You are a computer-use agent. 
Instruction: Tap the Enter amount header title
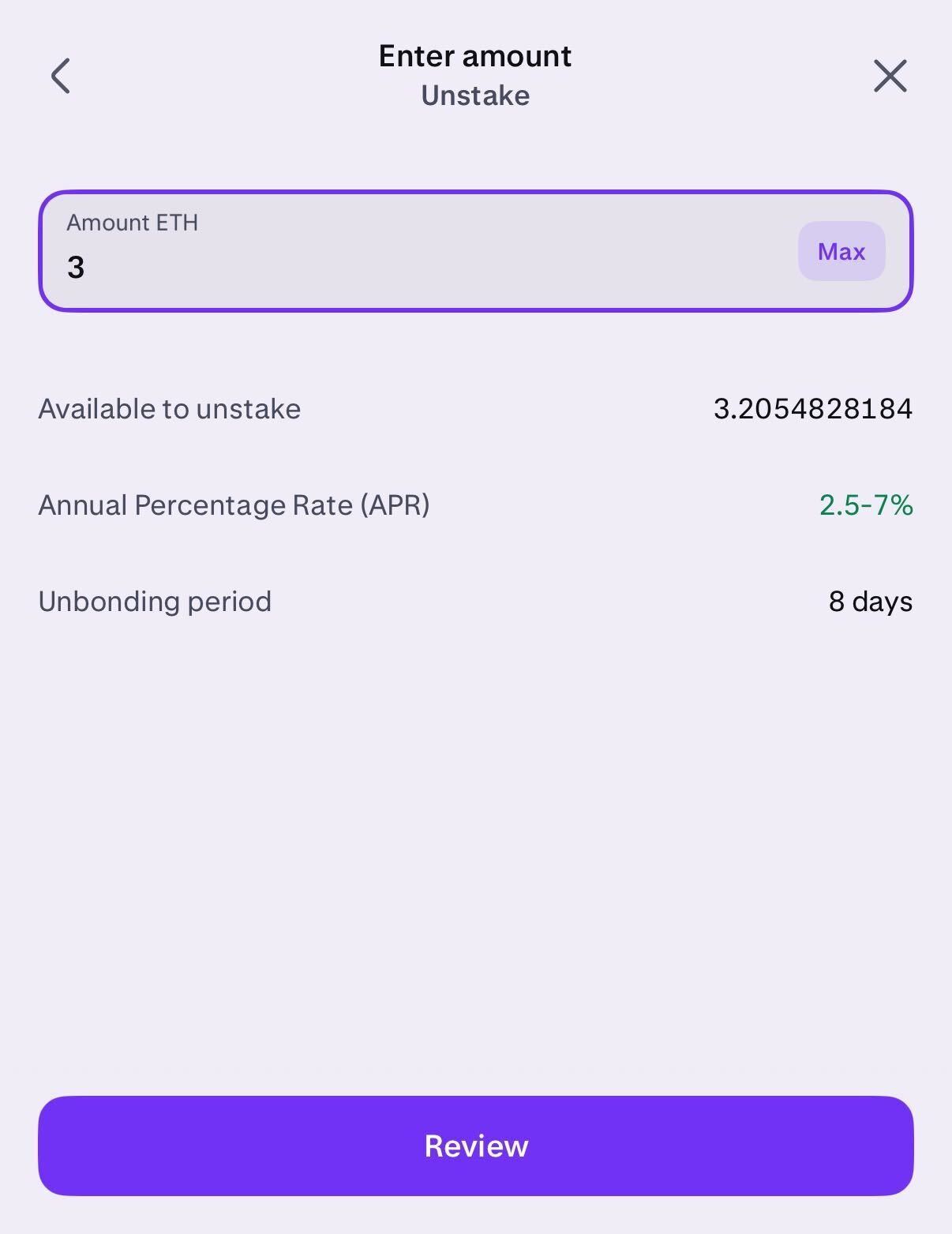coord(475,55)
